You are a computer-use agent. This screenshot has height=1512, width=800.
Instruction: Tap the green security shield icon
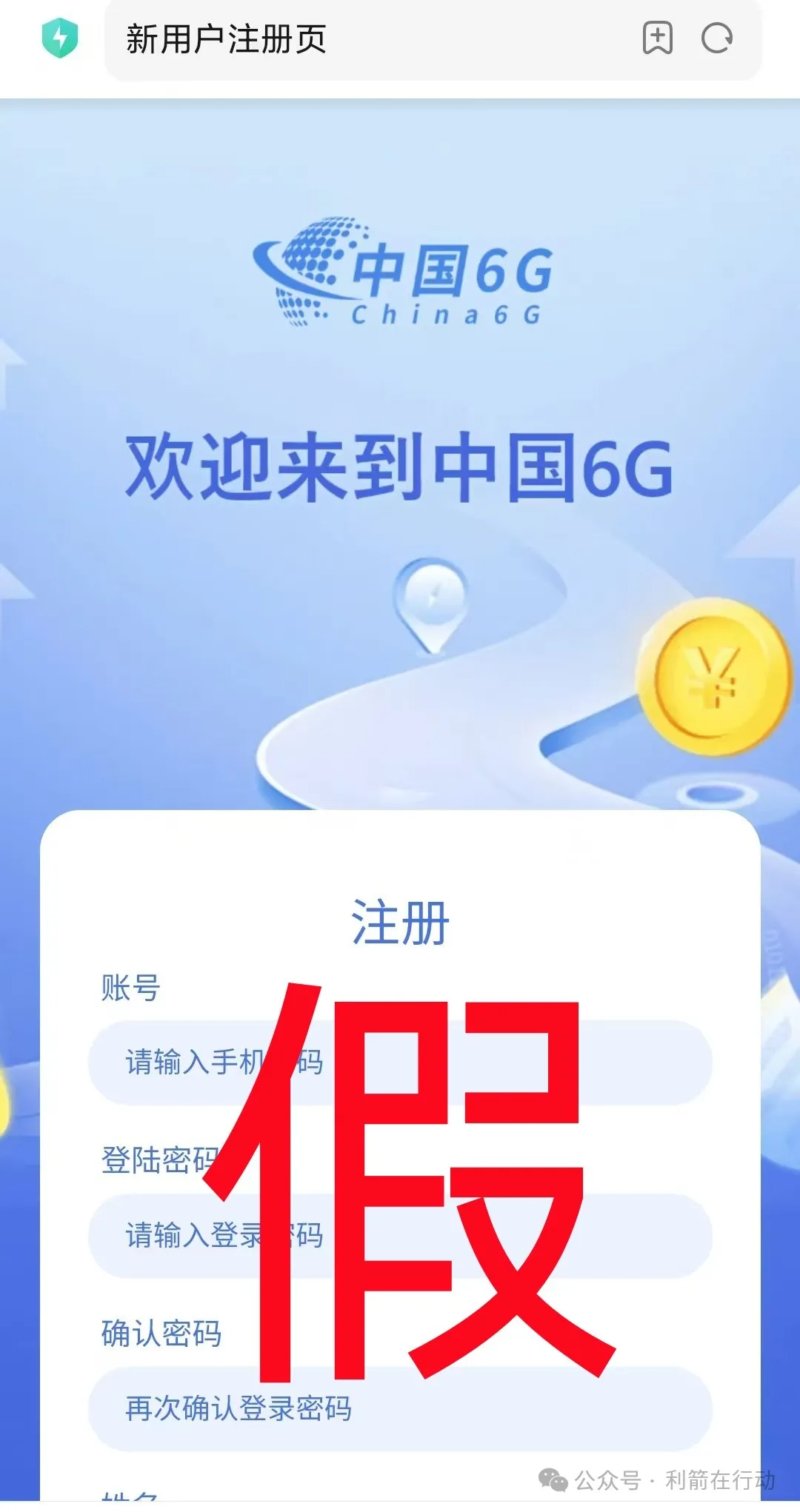(60, 39)
